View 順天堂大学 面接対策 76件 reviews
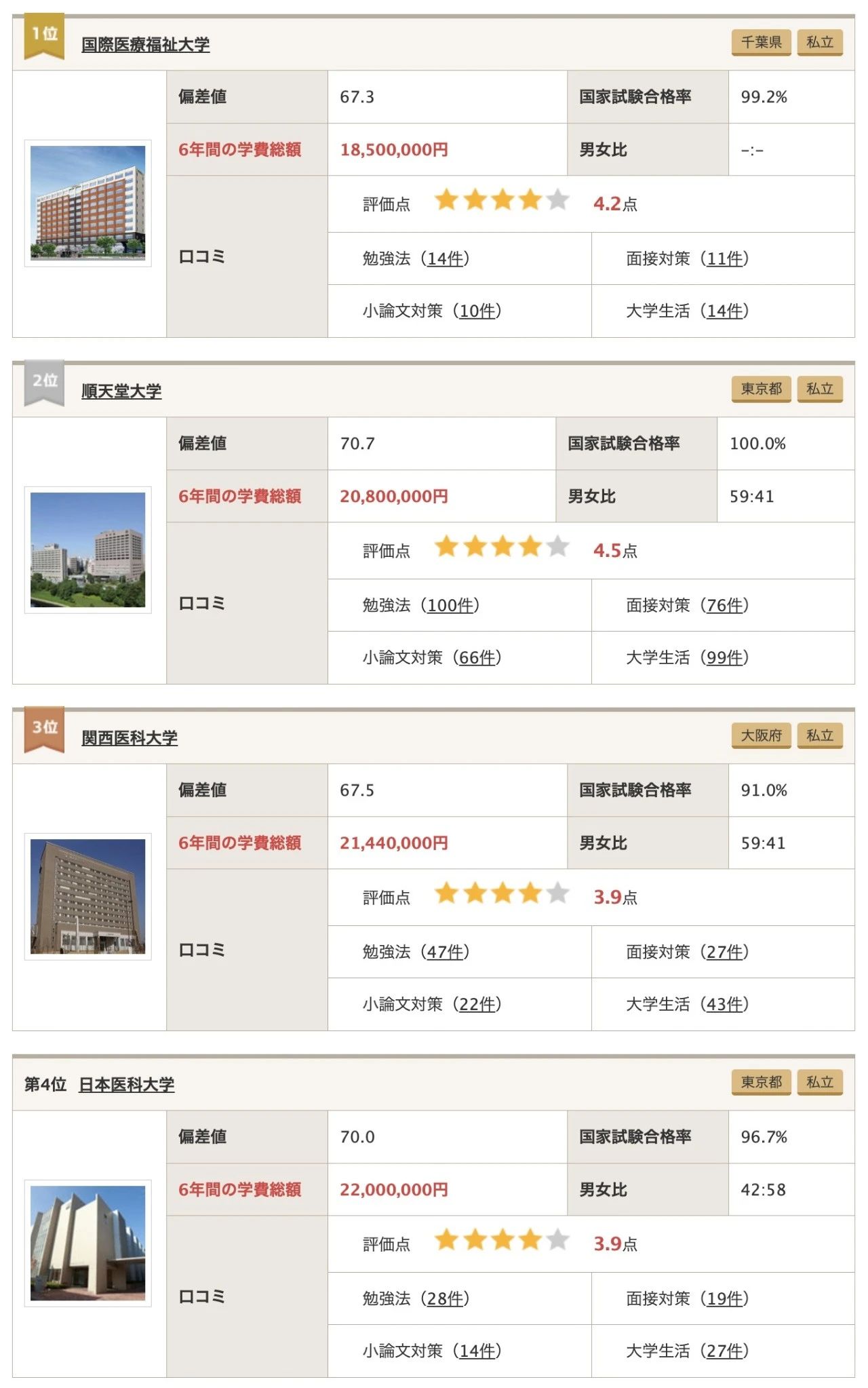The height and width of the screenshot is (1388, 868). pos(724,605)
